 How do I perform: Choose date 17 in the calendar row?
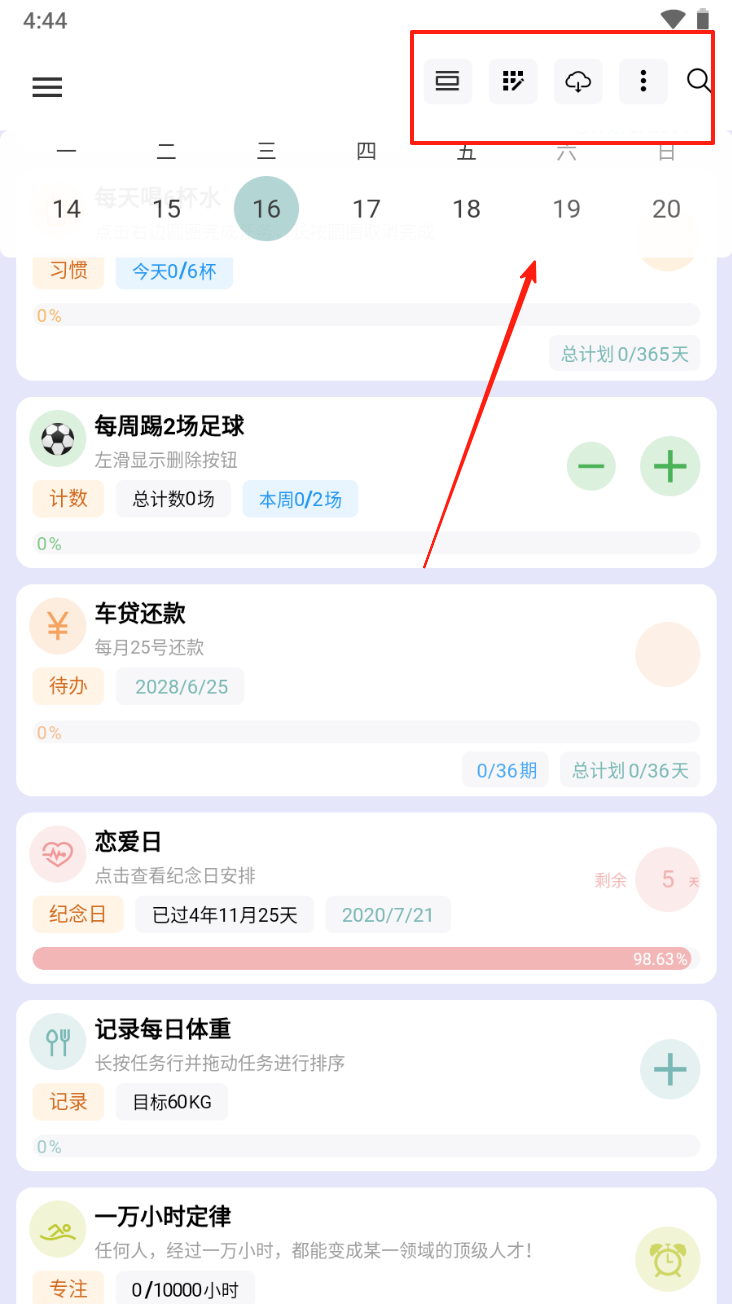coord(367,209)
